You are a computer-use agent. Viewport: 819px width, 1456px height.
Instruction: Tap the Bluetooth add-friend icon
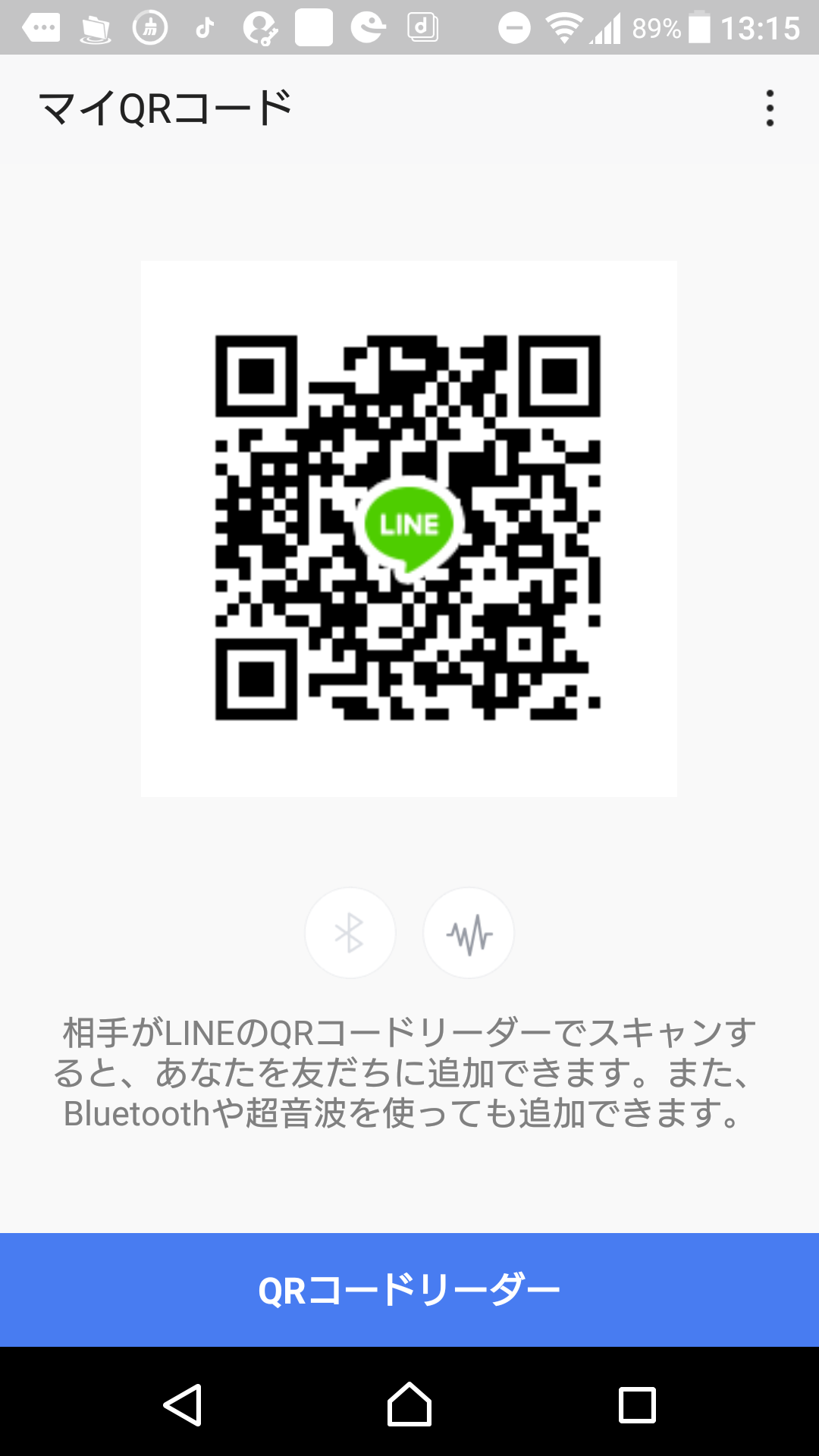[x=350, y=933]
